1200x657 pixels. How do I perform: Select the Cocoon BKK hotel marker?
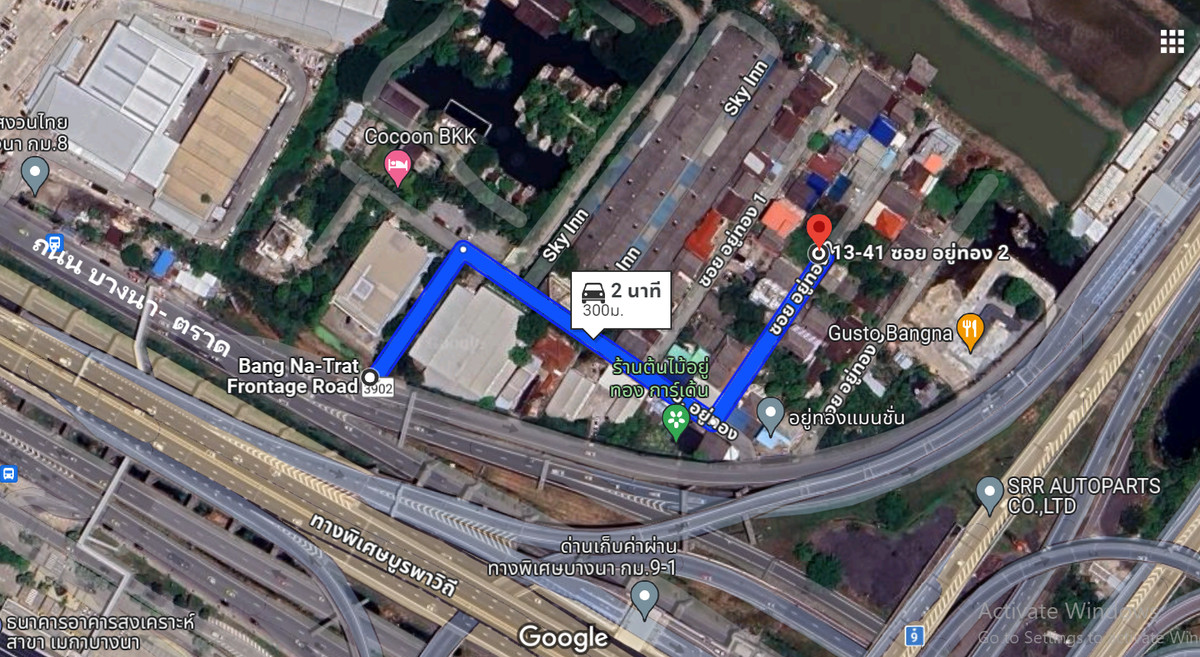[x=398, y=169]
